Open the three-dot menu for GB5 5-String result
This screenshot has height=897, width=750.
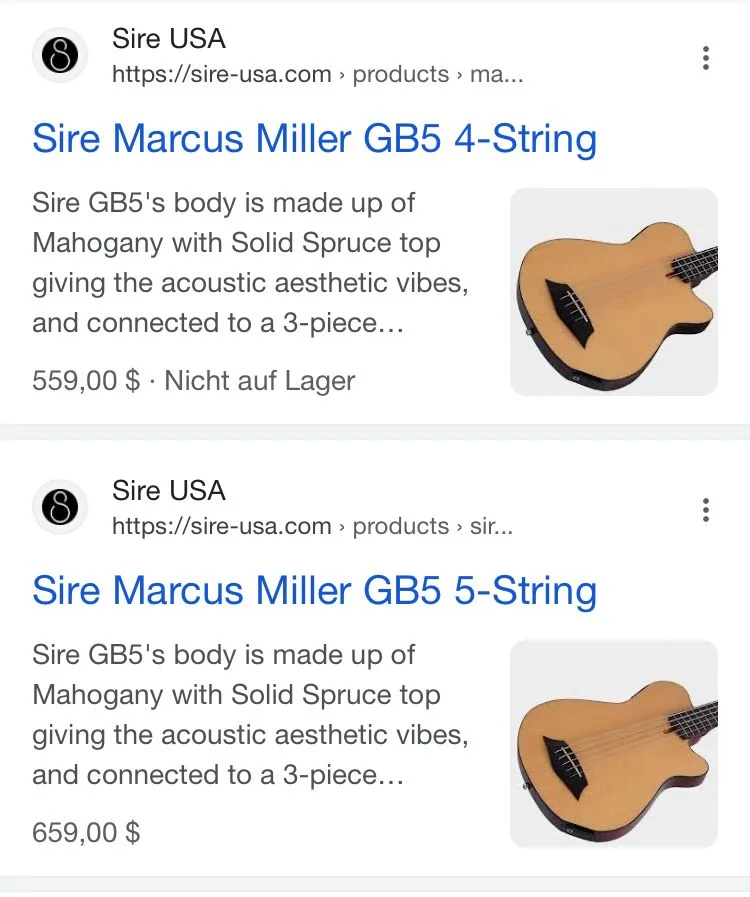[706, 510]
